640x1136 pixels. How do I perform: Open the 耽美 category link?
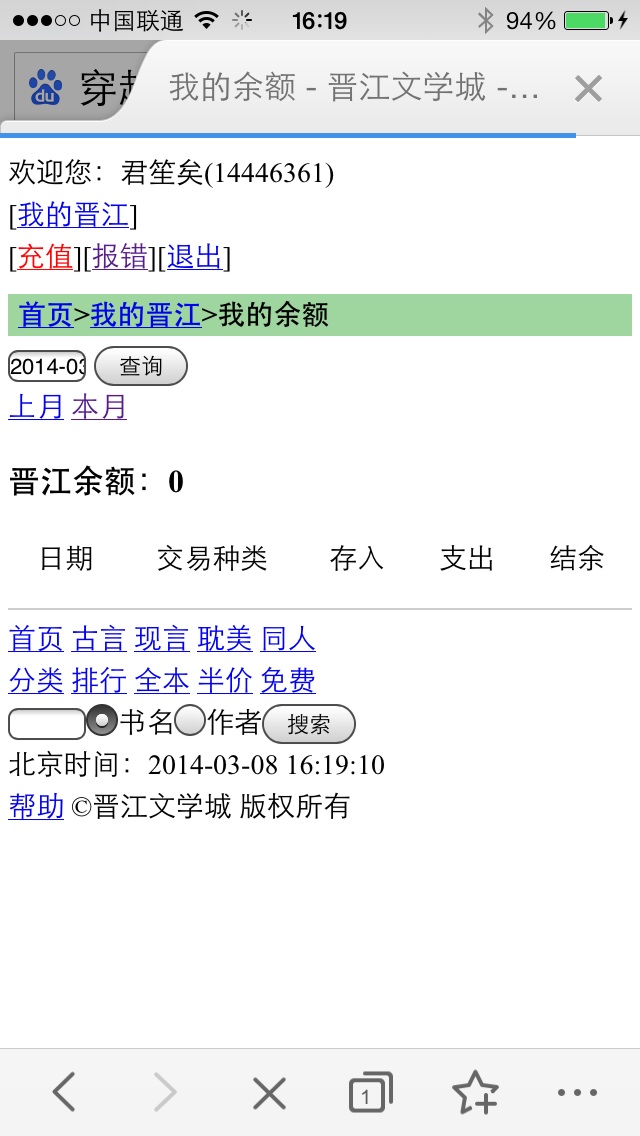tap(225, 640)
